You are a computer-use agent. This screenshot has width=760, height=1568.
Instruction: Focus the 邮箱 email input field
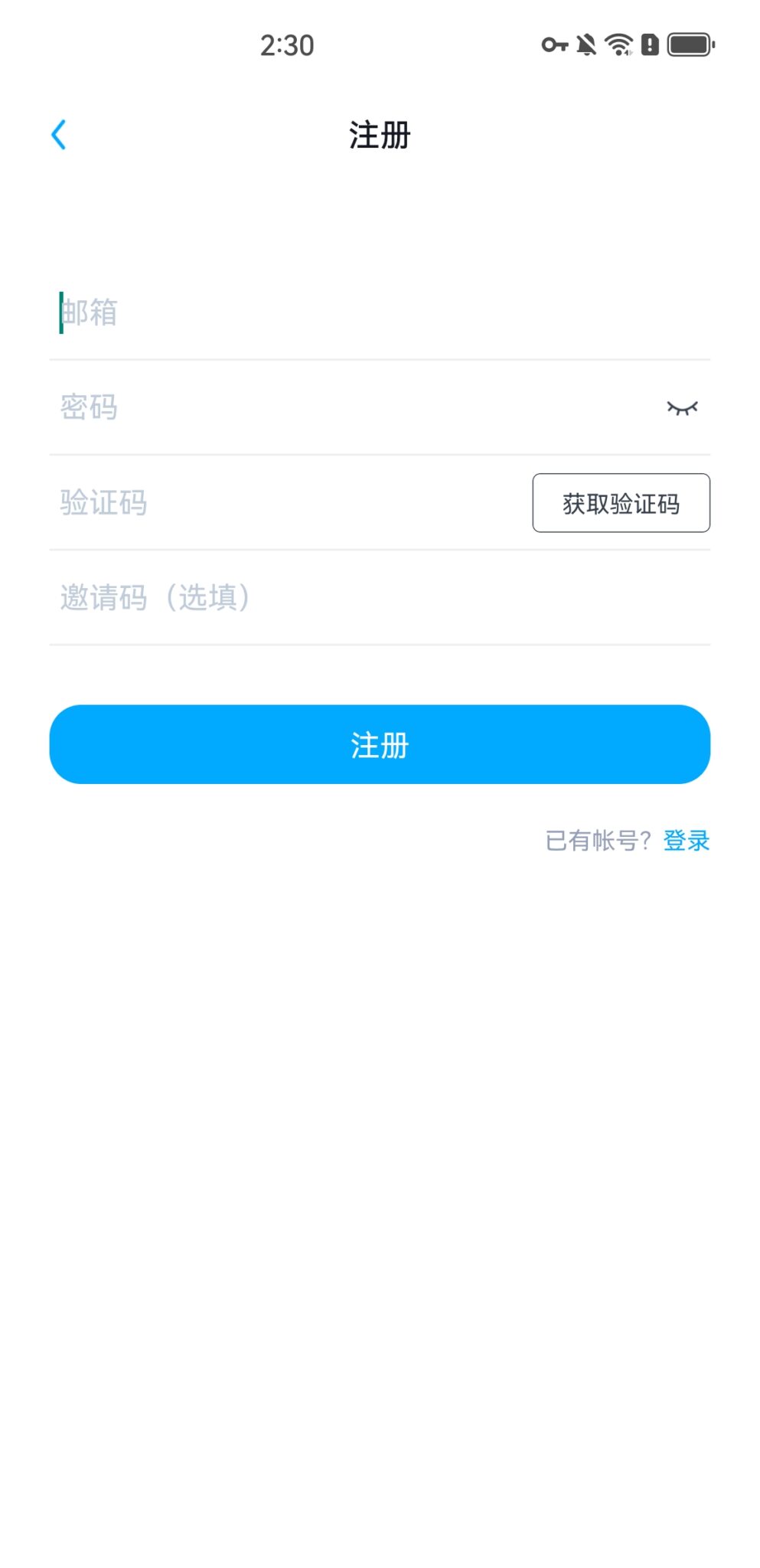[x=306, y=312]
